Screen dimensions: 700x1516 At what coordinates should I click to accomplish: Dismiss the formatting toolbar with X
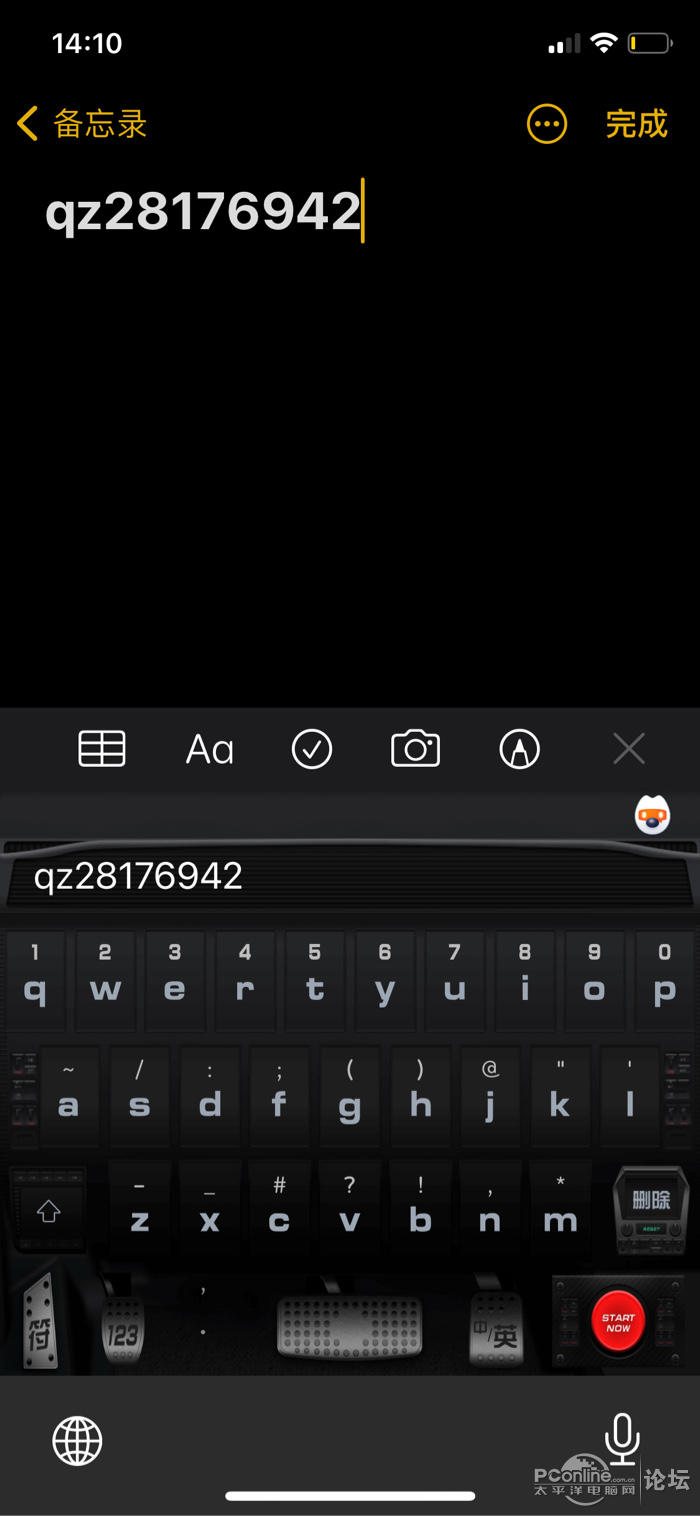[628, 748]
